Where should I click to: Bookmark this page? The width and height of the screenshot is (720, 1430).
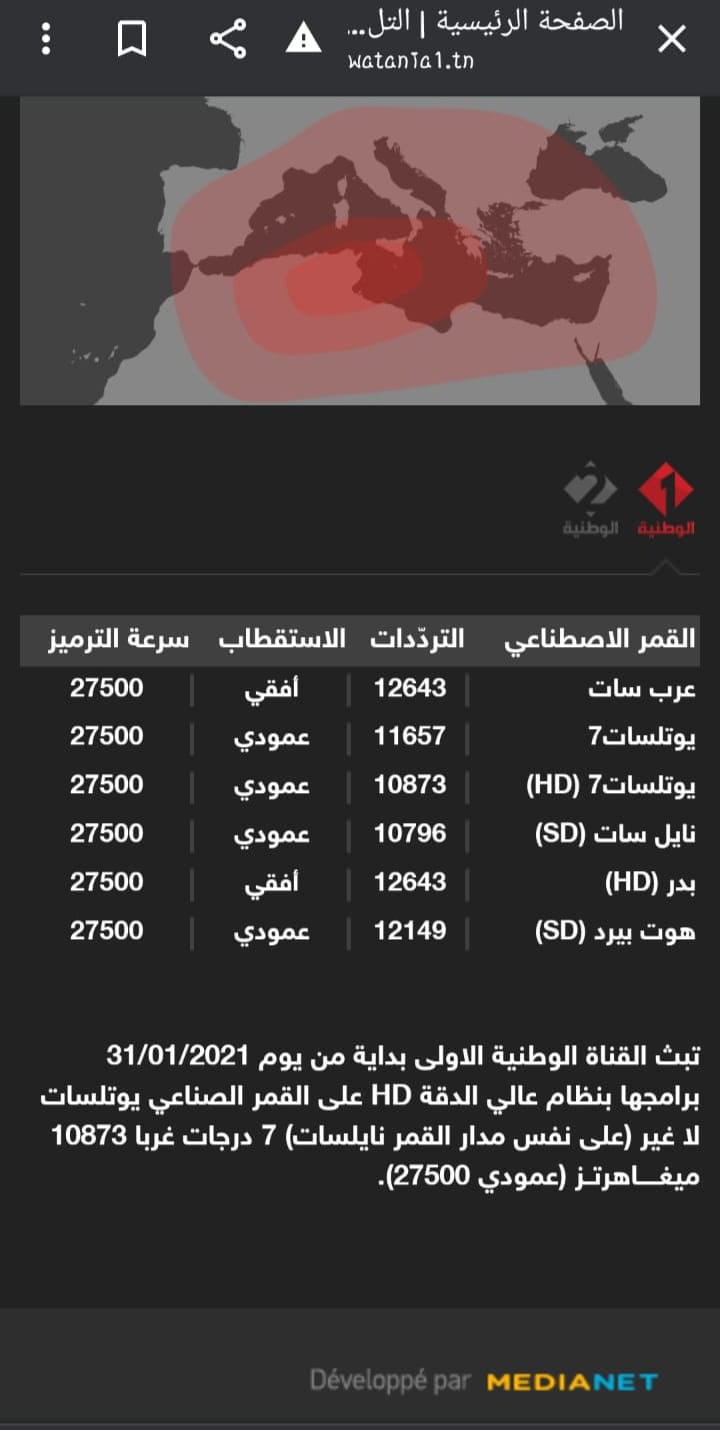pyautogui.click(x=132, y=39)
